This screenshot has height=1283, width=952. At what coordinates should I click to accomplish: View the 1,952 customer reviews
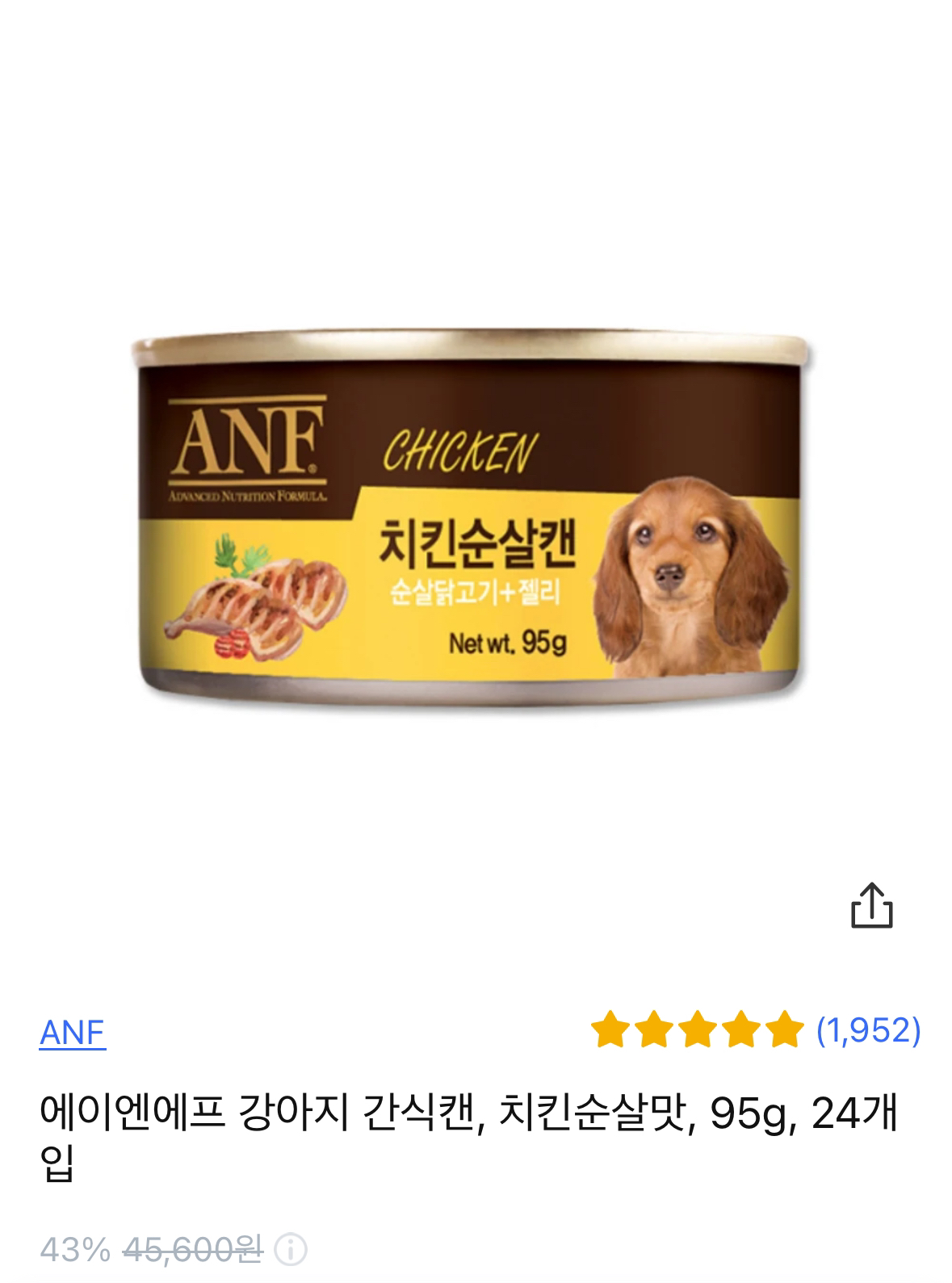[868, 1030]
